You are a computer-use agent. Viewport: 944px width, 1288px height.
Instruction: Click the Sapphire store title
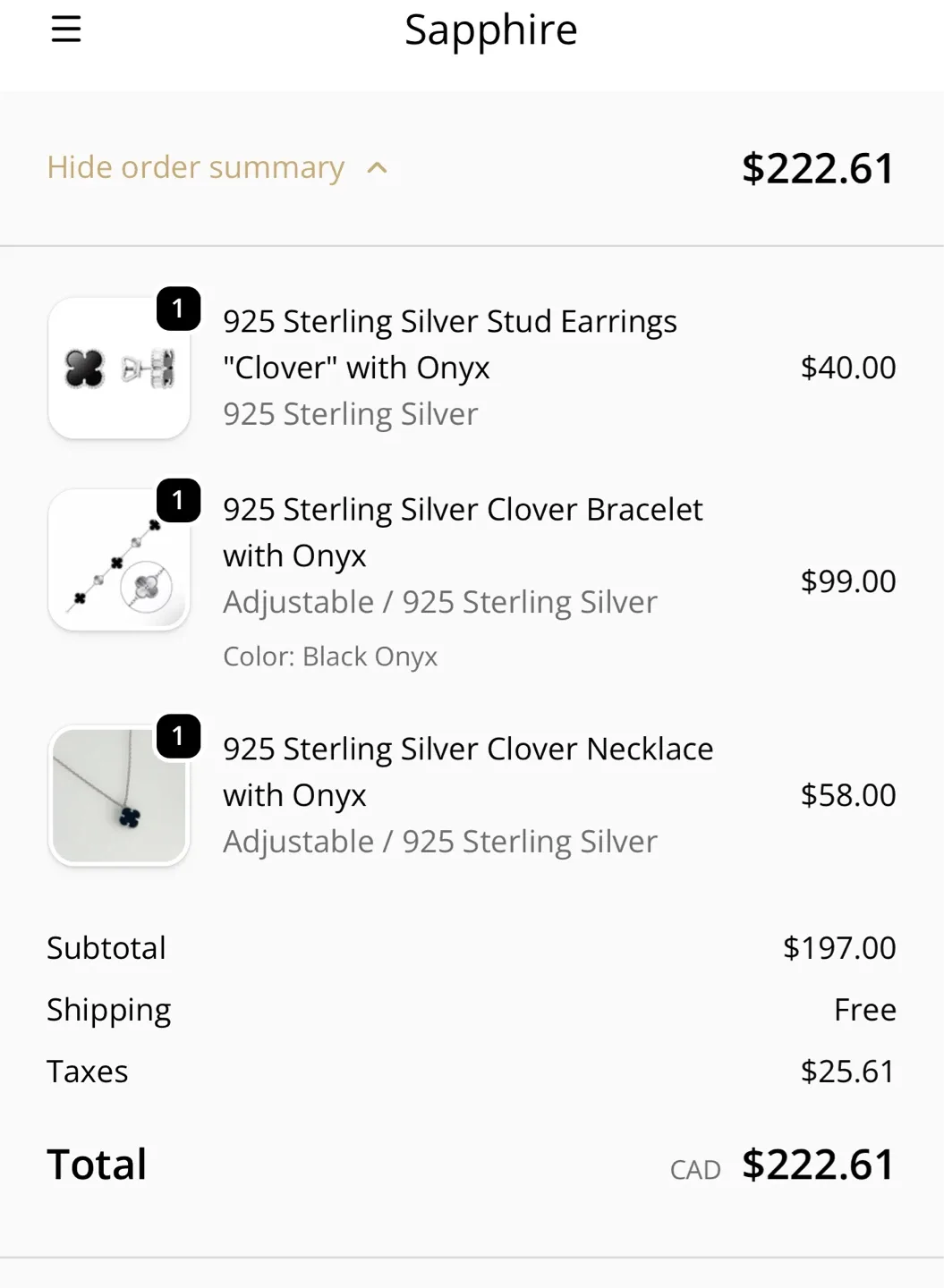click(x=491, y=30)
